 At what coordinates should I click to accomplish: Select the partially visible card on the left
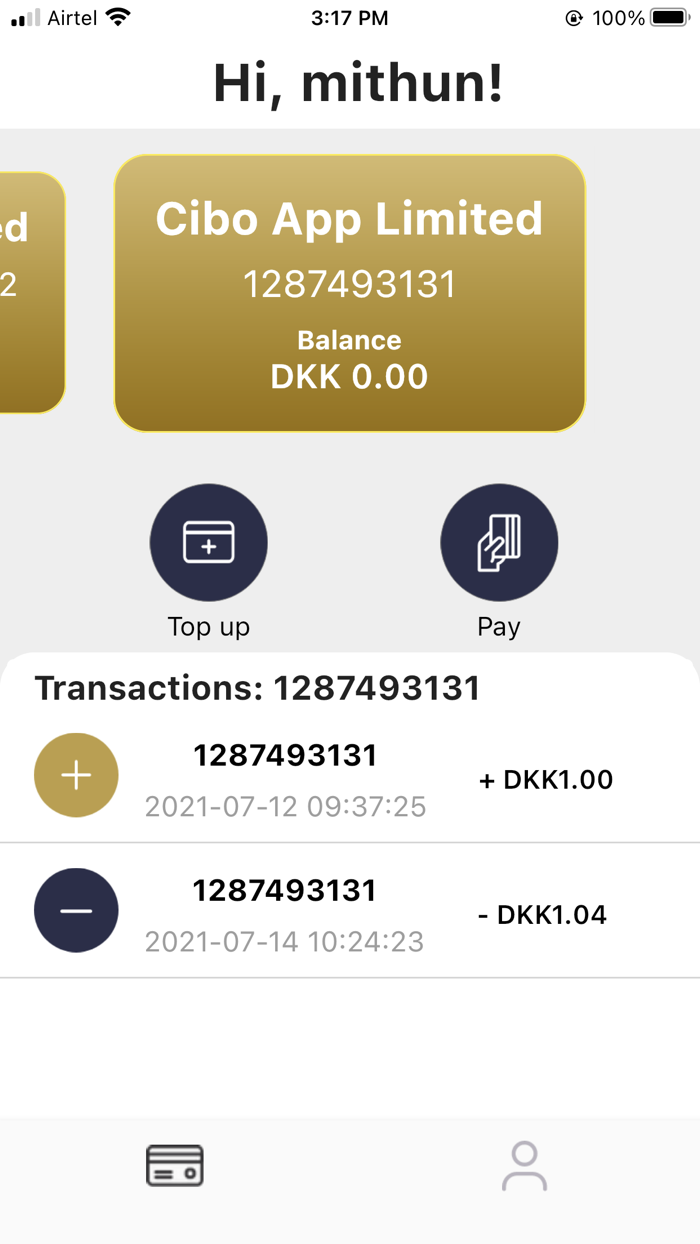[30, 293]
